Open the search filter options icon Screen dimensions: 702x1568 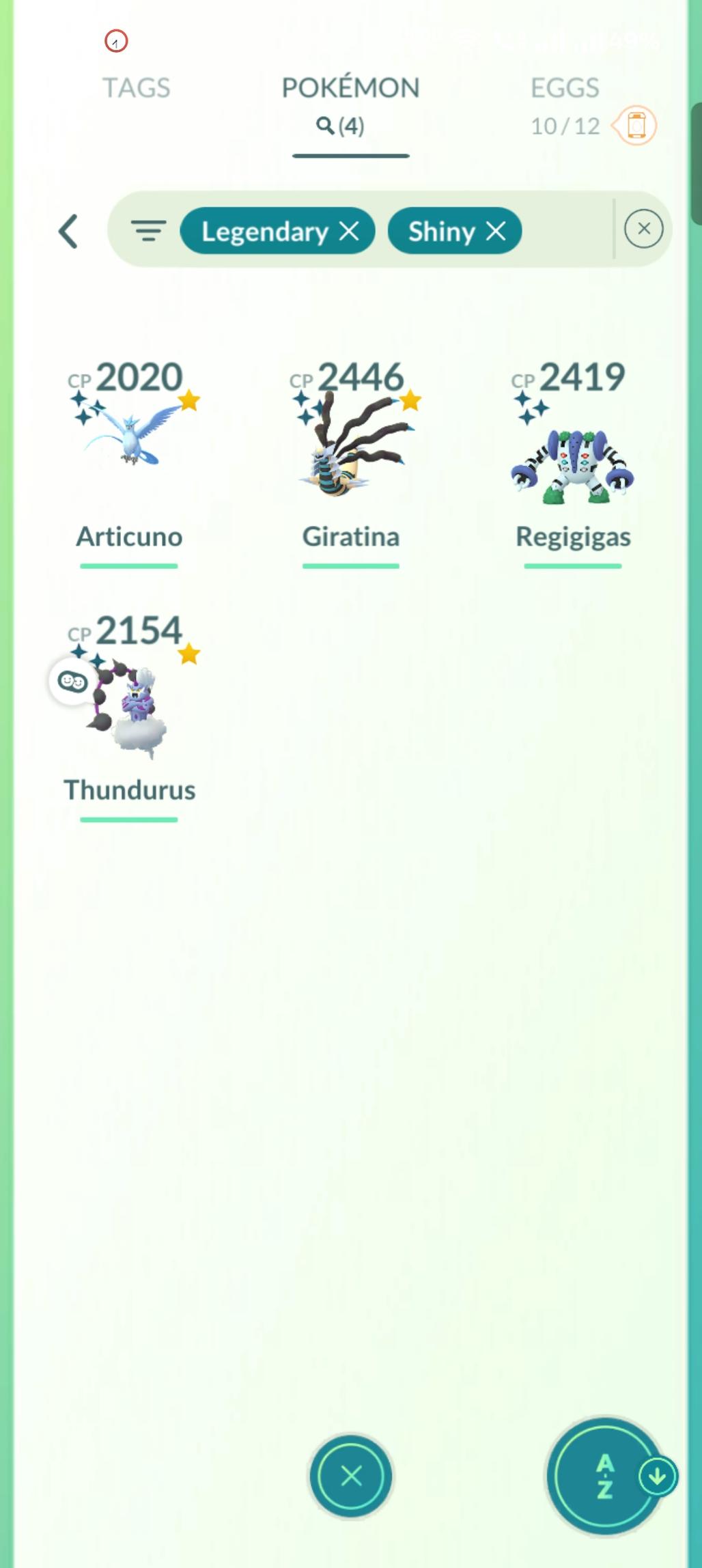tap(148, 231)
